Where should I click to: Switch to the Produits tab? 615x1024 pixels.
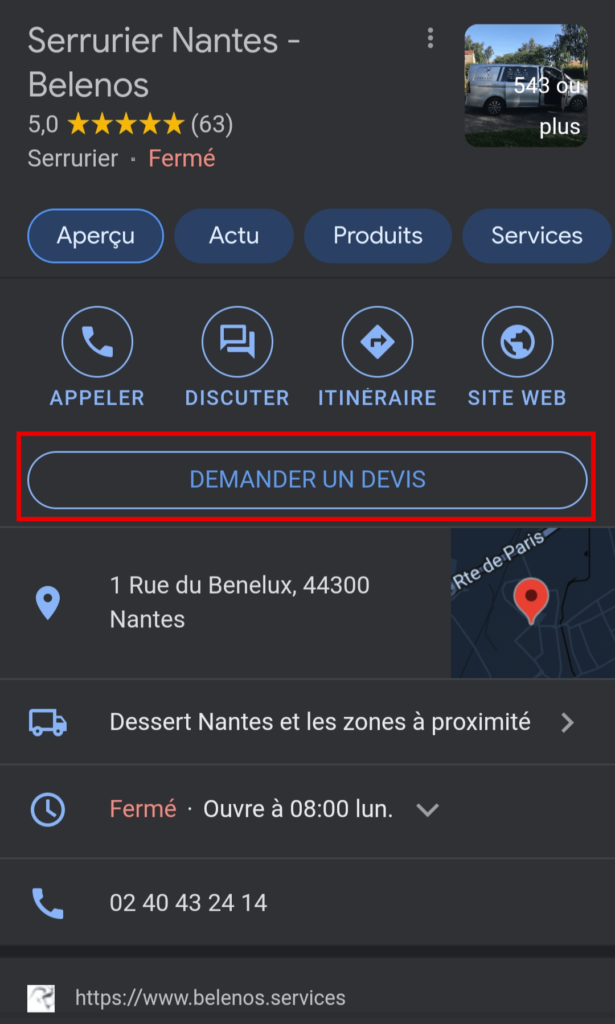(377, 236)
